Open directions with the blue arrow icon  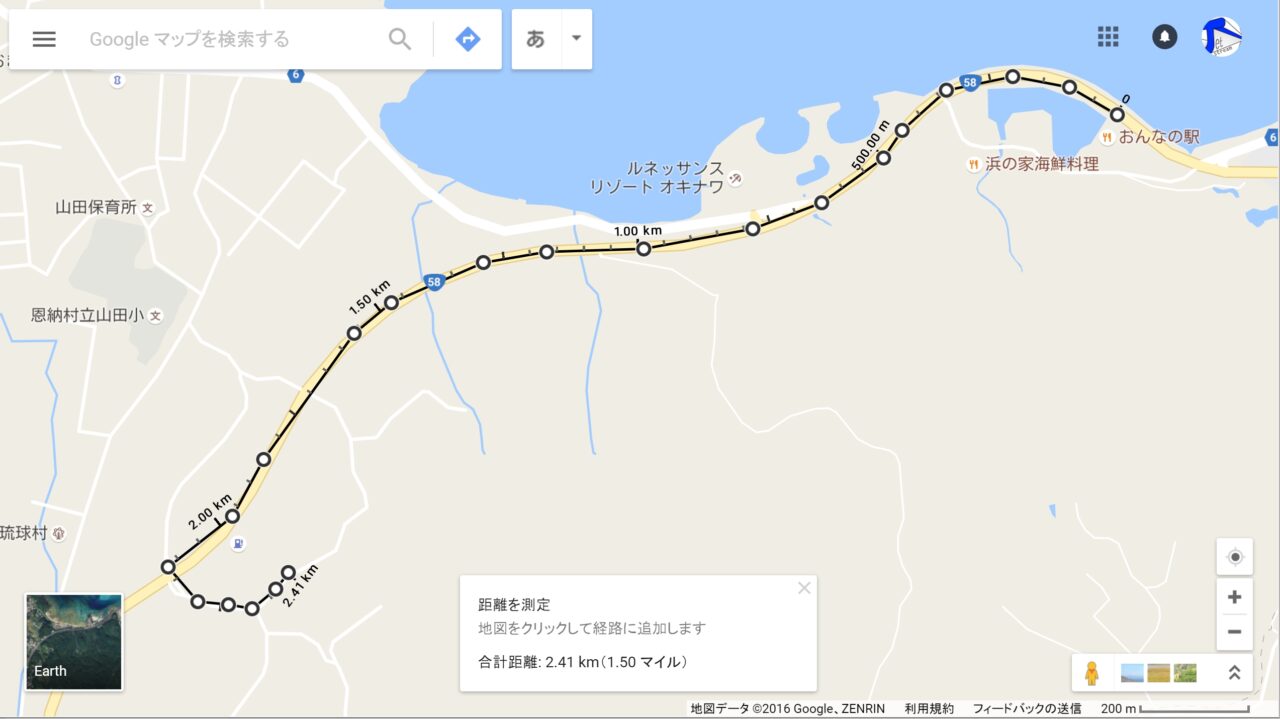tap(468, 39)
